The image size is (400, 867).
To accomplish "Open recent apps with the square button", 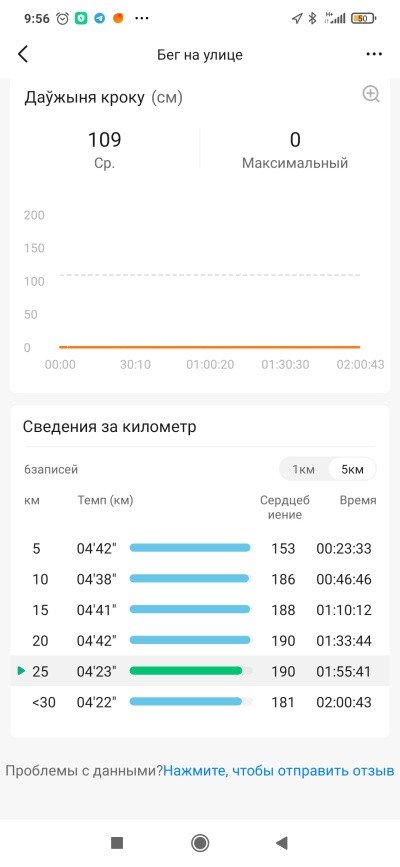I will [117, 843].
